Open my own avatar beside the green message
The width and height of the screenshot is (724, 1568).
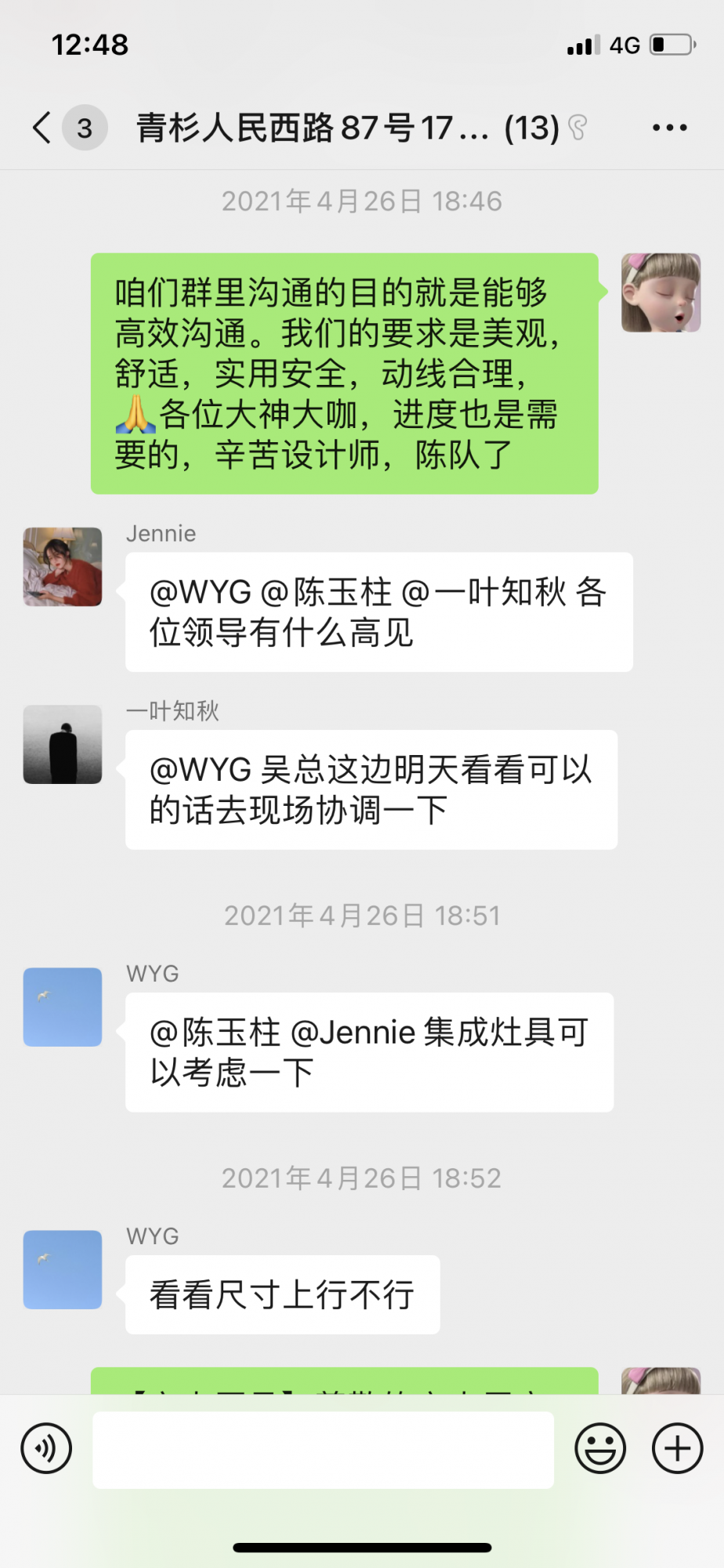(661, 292)
